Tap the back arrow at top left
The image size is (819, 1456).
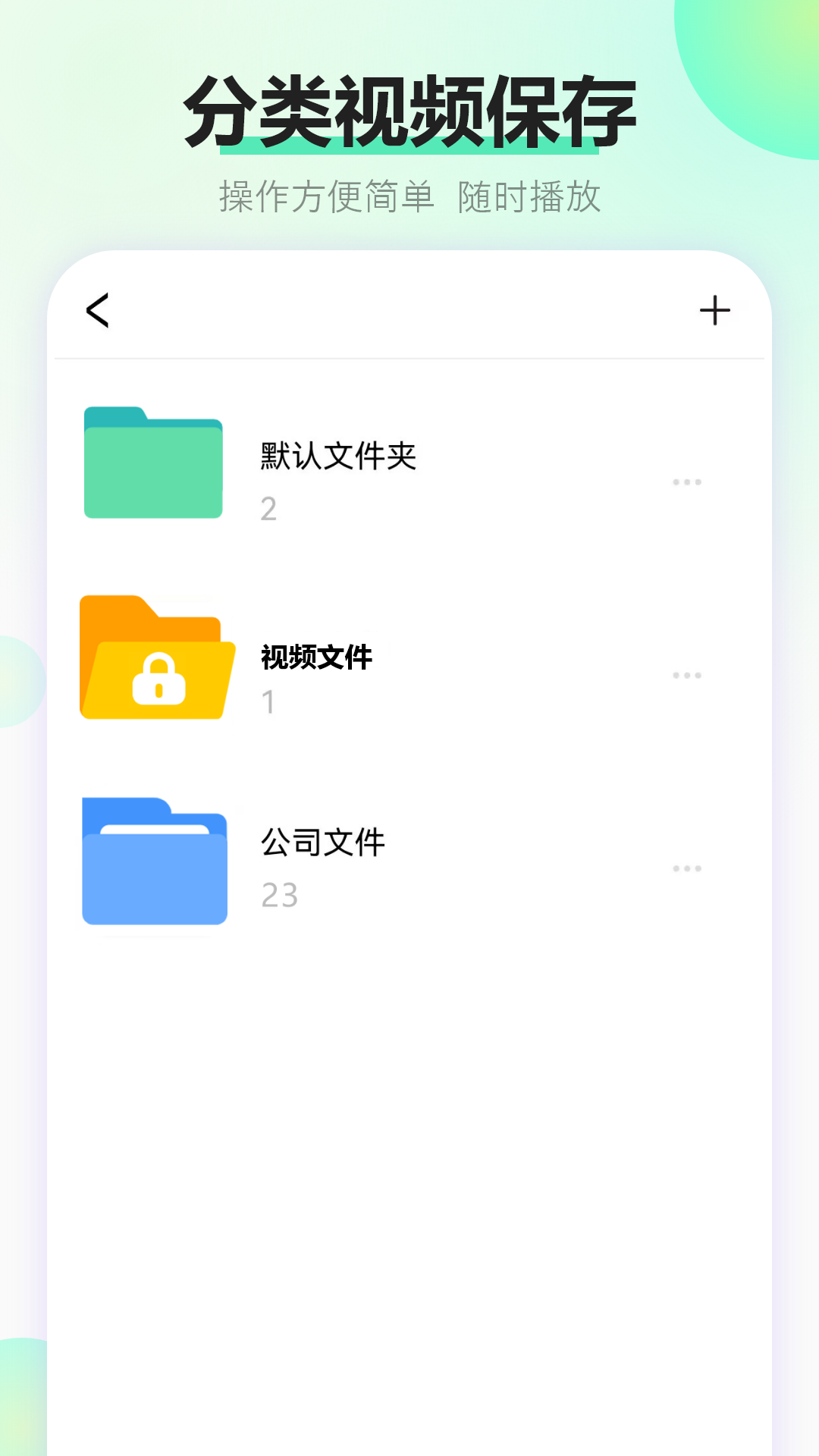point(98,309)
